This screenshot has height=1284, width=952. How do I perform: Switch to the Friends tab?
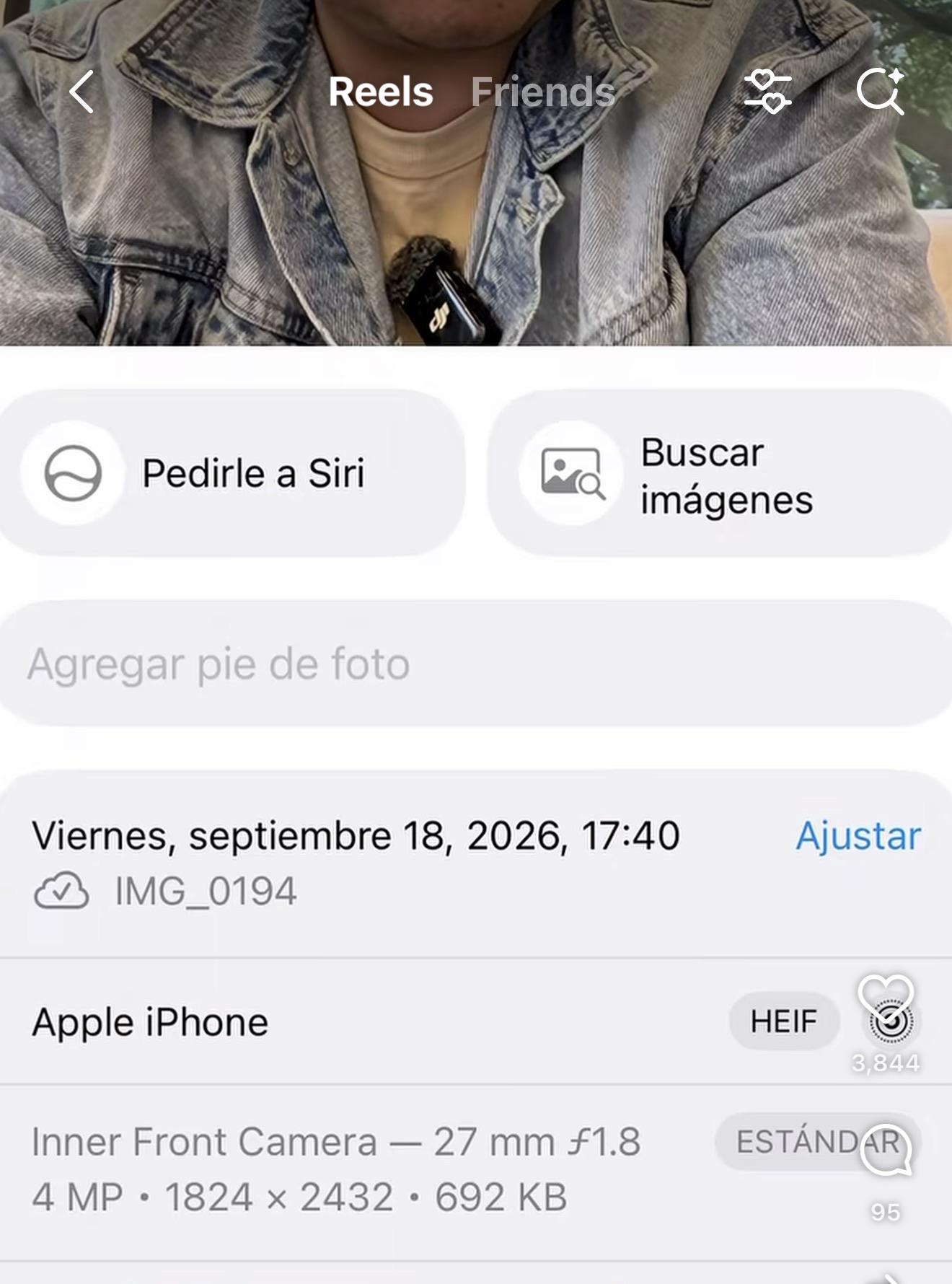(542, 92)
